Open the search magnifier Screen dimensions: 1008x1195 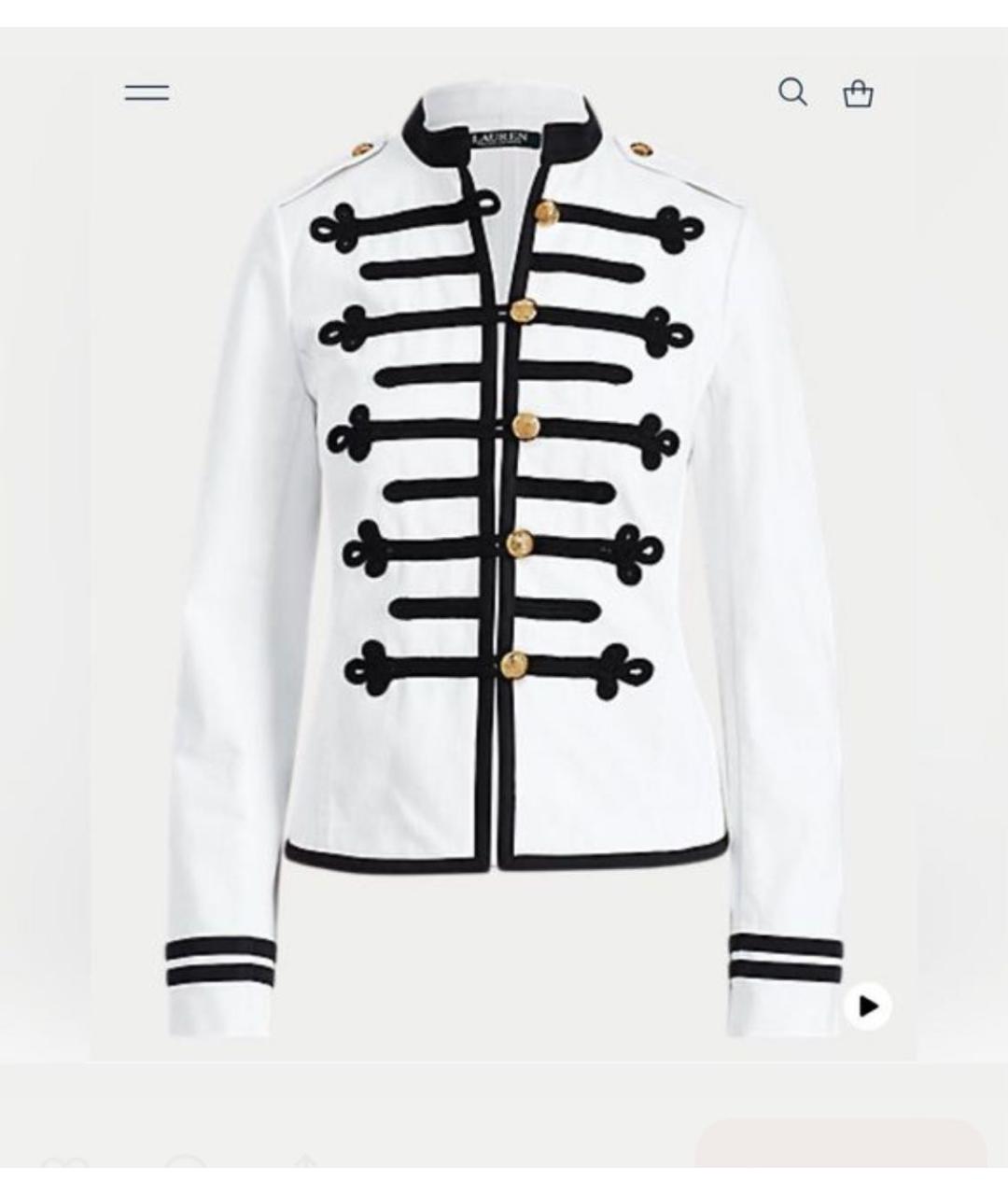[x=792, y=92]
